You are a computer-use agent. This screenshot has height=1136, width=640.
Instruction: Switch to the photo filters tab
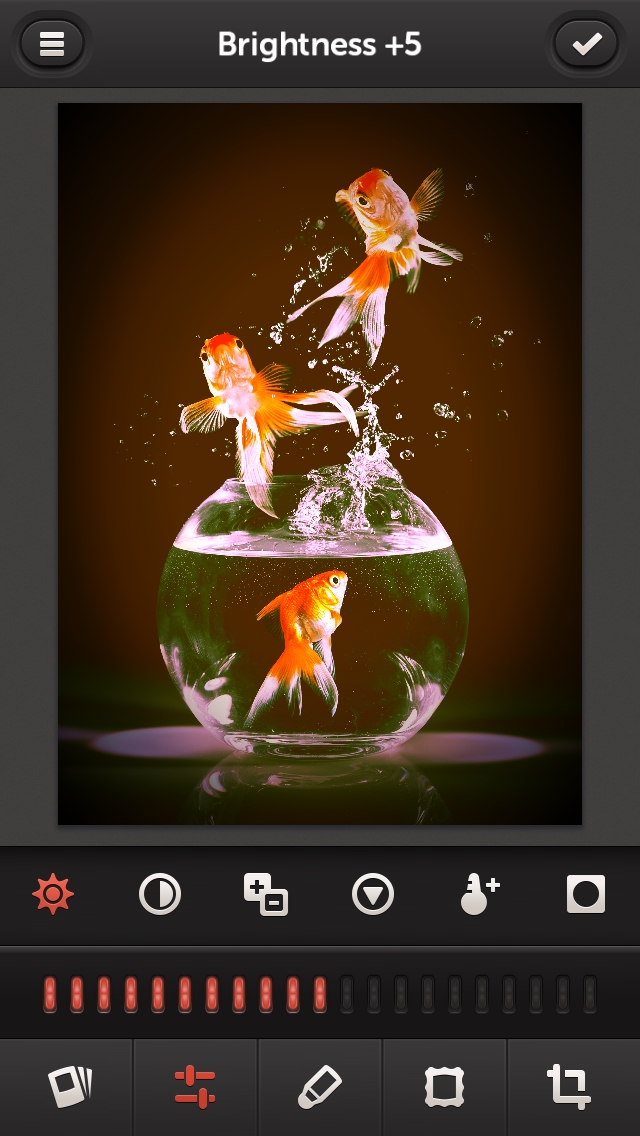tap(70, 1087)
